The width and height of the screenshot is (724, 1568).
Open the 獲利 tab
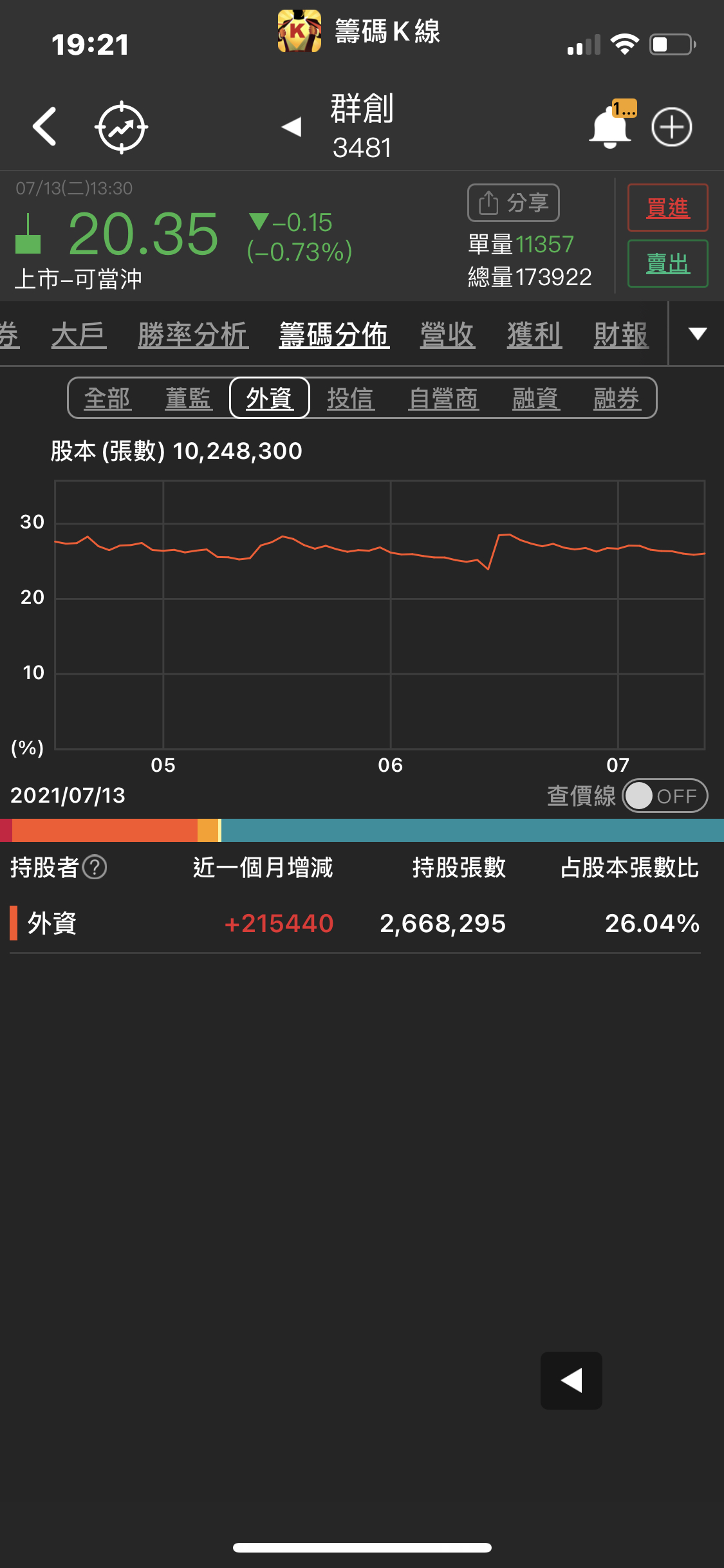click(534, 335)
